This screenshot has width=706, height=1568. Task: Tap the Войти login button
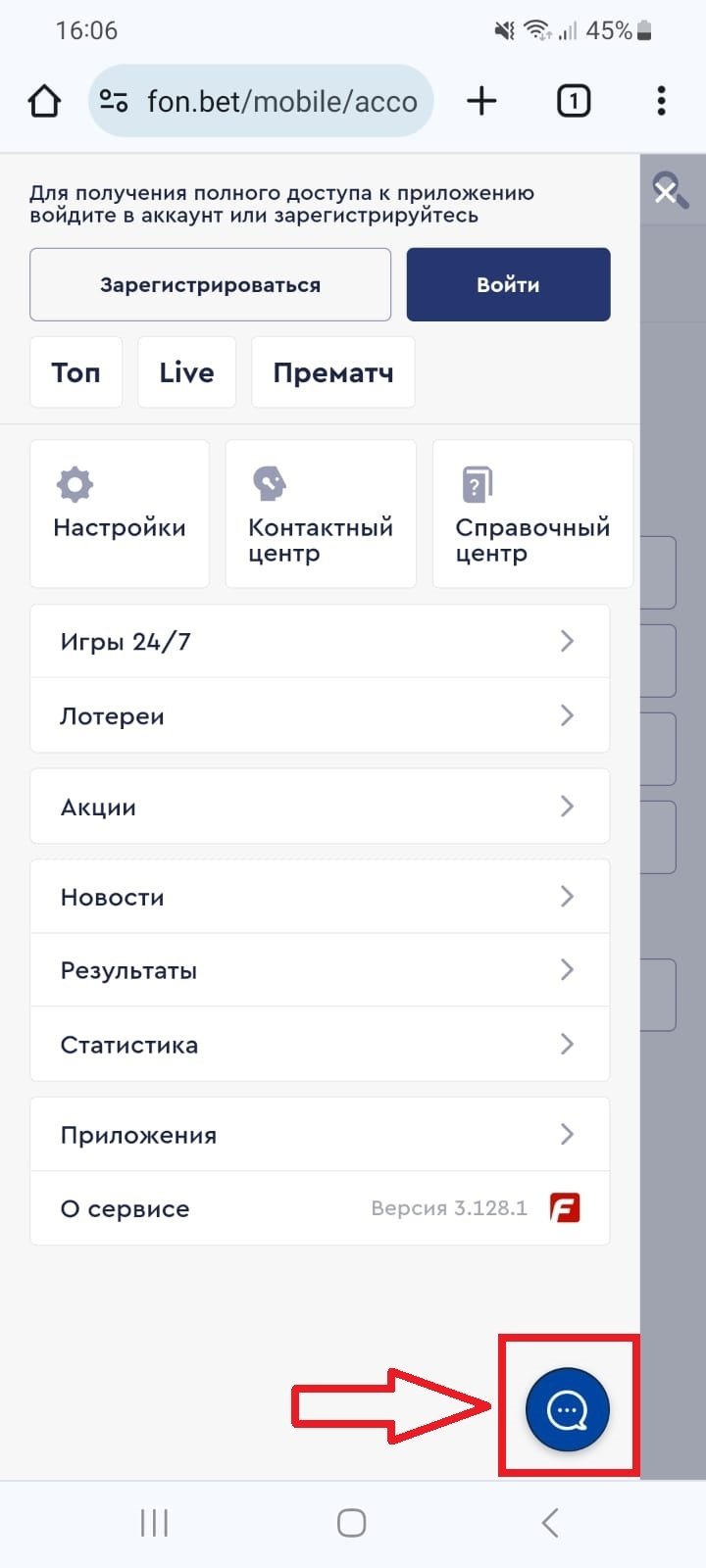coord(508,285)
